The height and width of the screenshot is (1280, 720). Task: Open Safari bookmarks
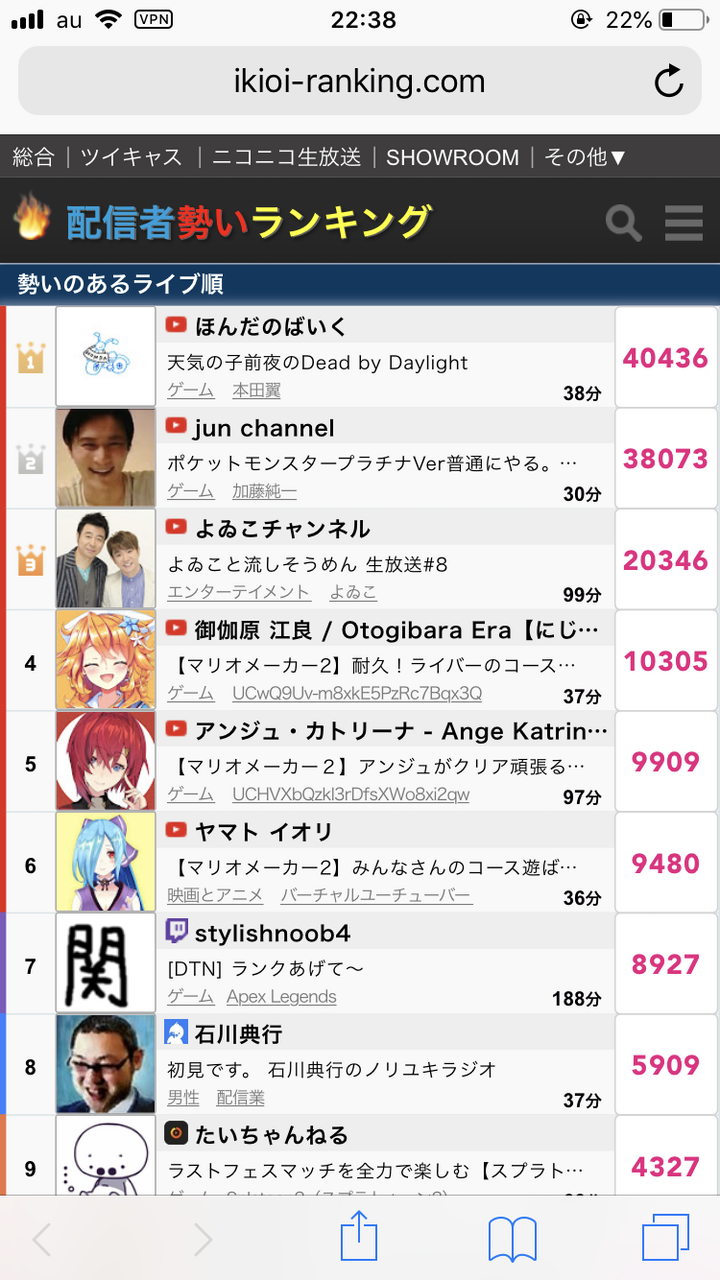(512, 1240)
